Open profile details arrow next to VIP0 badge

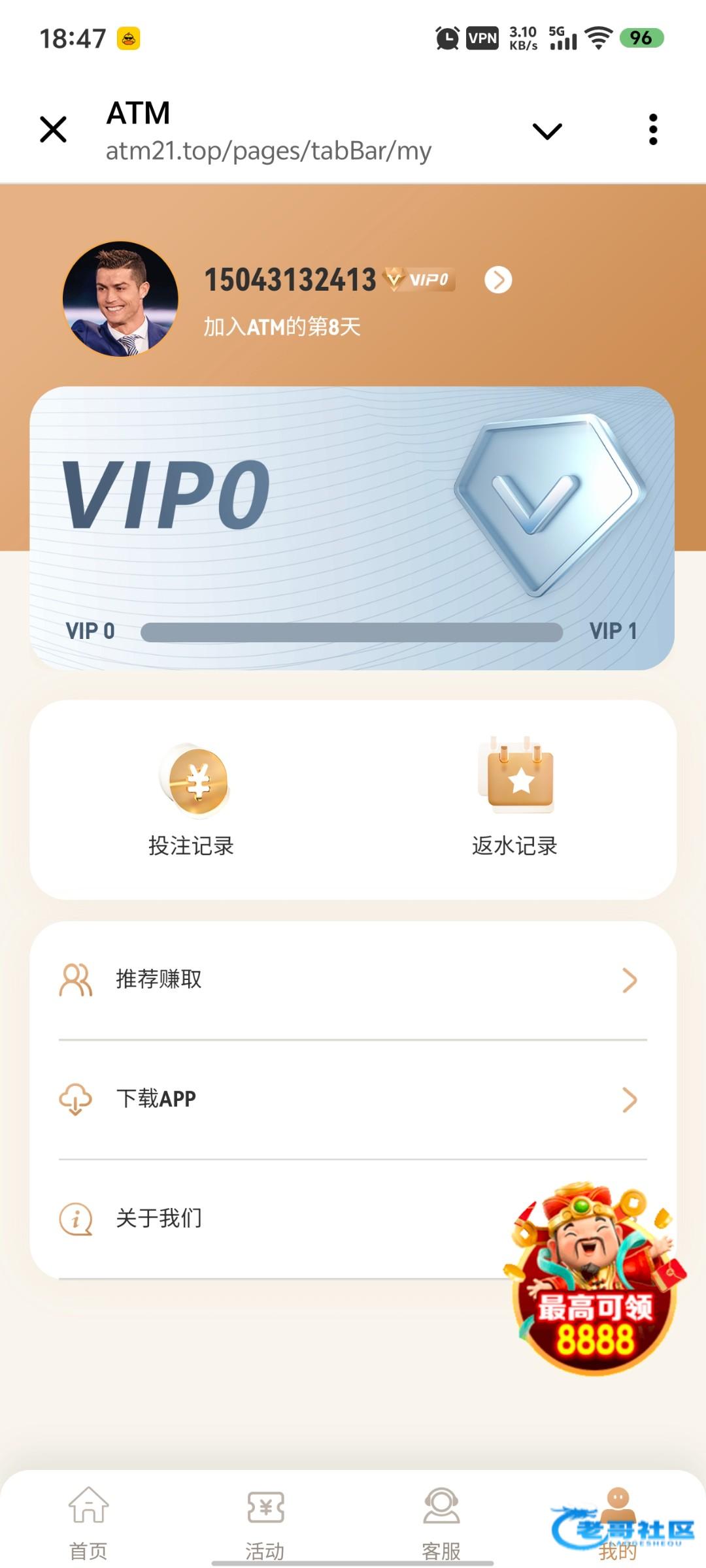pyautogui.click(x=498, y=280)
